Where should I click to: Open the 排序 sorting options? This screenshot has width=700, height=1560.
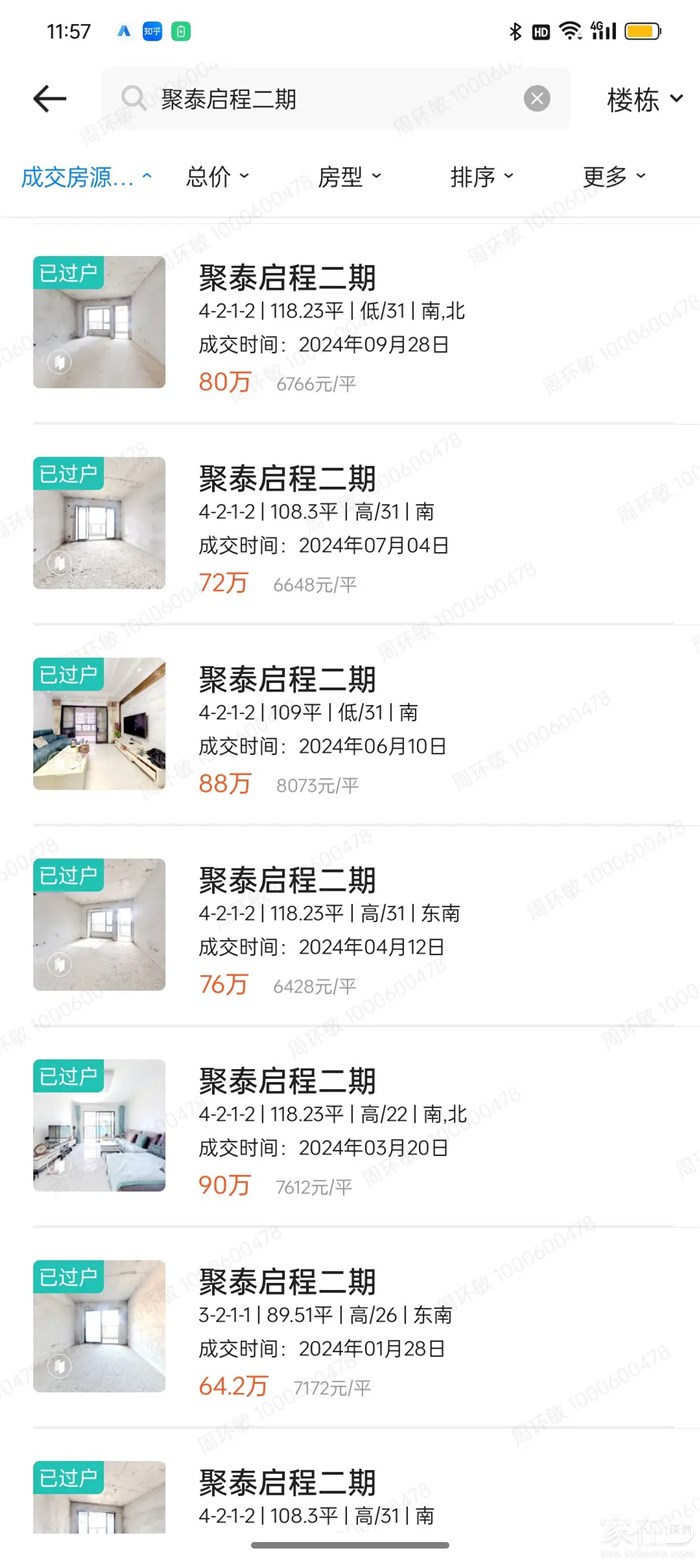click(481, 177)
